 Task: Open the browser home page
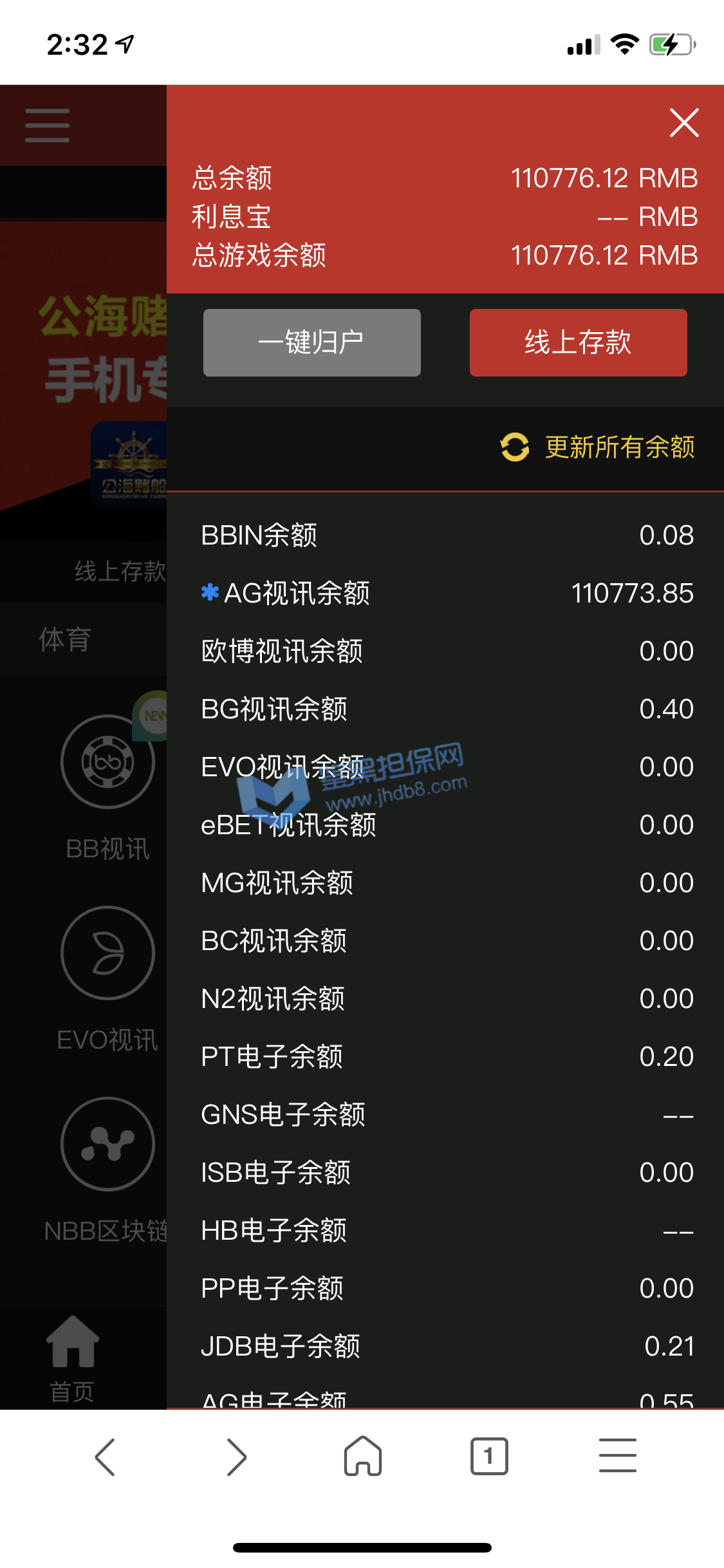[363, 1457]
